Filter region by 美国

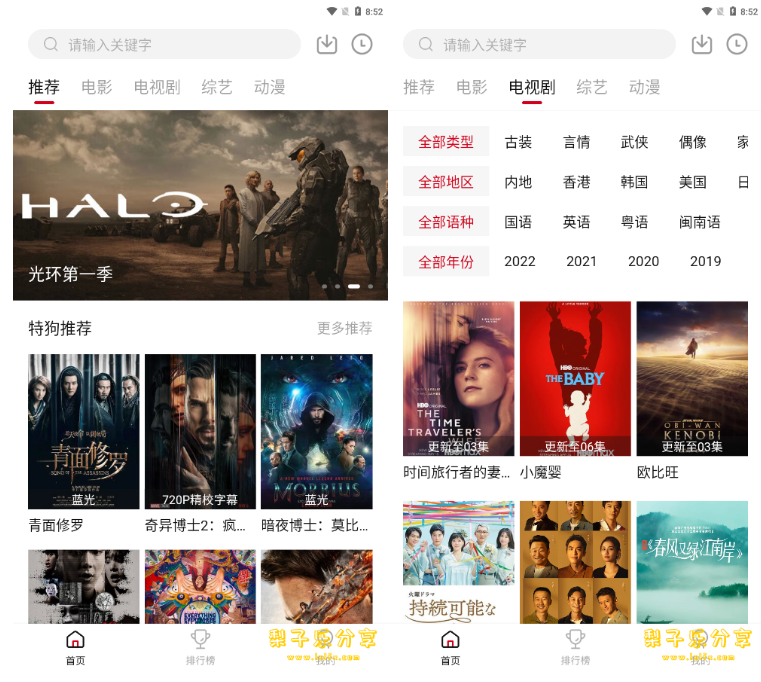(692, 182)
